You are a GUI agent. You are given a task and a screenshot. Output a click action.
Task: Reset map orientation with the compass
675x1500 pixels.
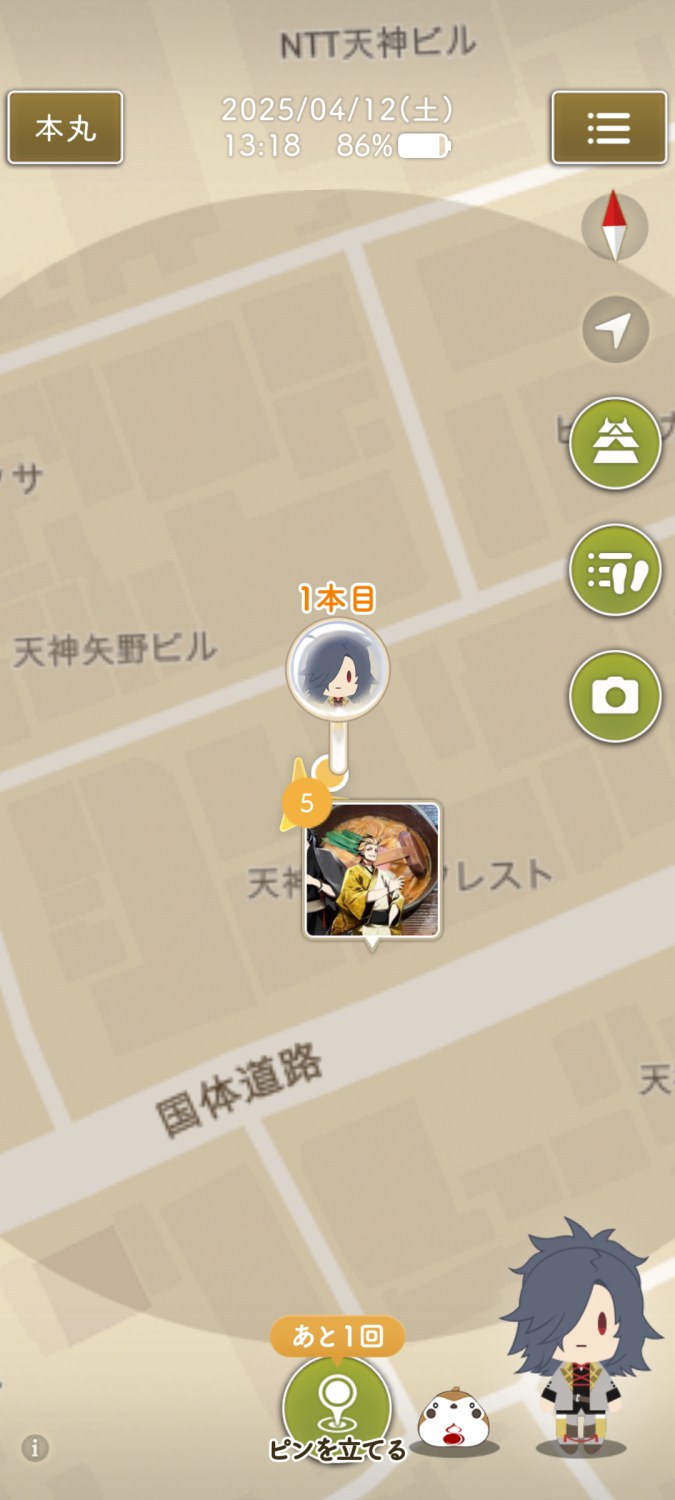point(615,227)
